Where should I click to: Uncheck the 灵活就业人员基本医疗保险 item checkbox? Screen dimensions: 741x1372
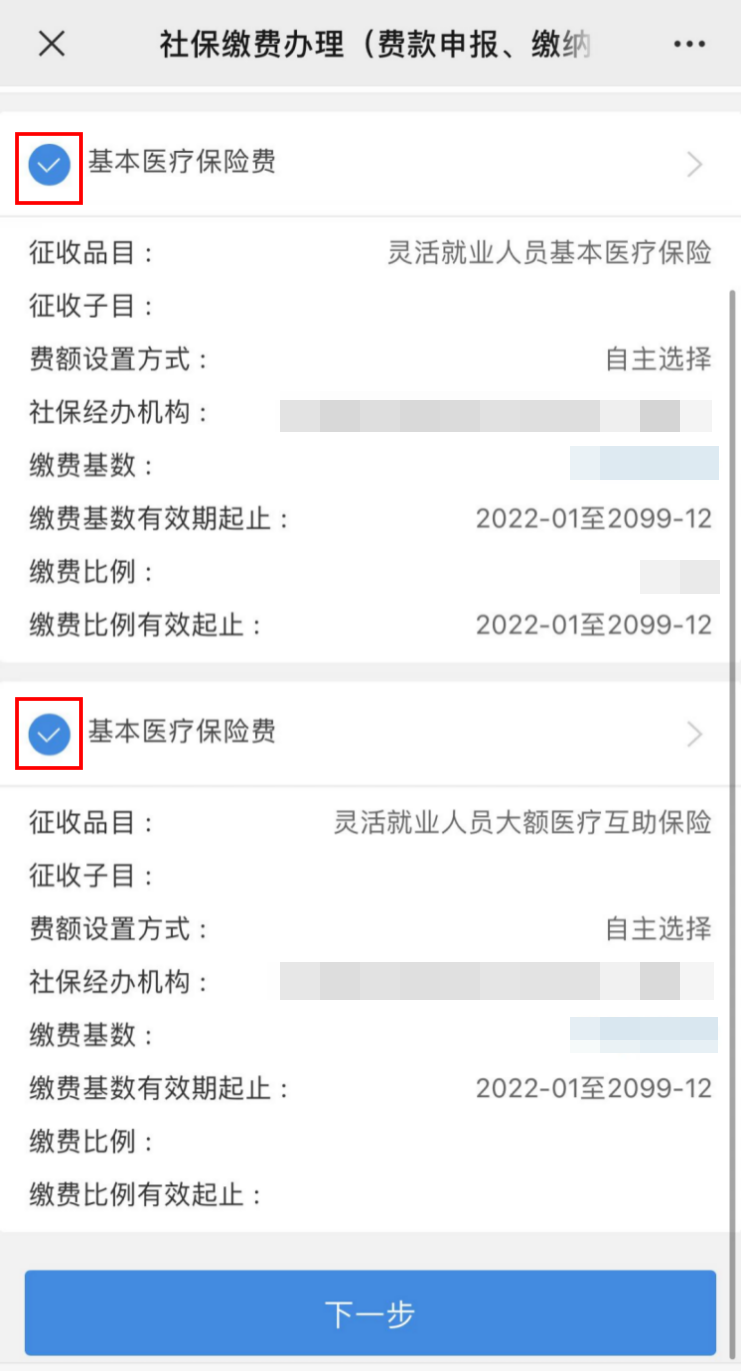49,165
